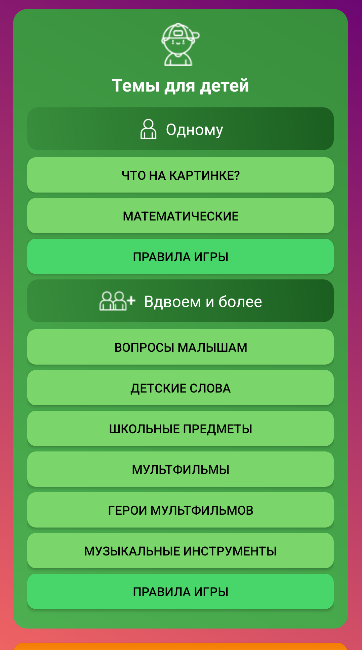This screenshot has height=650, width=362.
Task: Choose the ВОПРОСЫ МАЛЫШАМ theme
Action: tap(180, 347)
